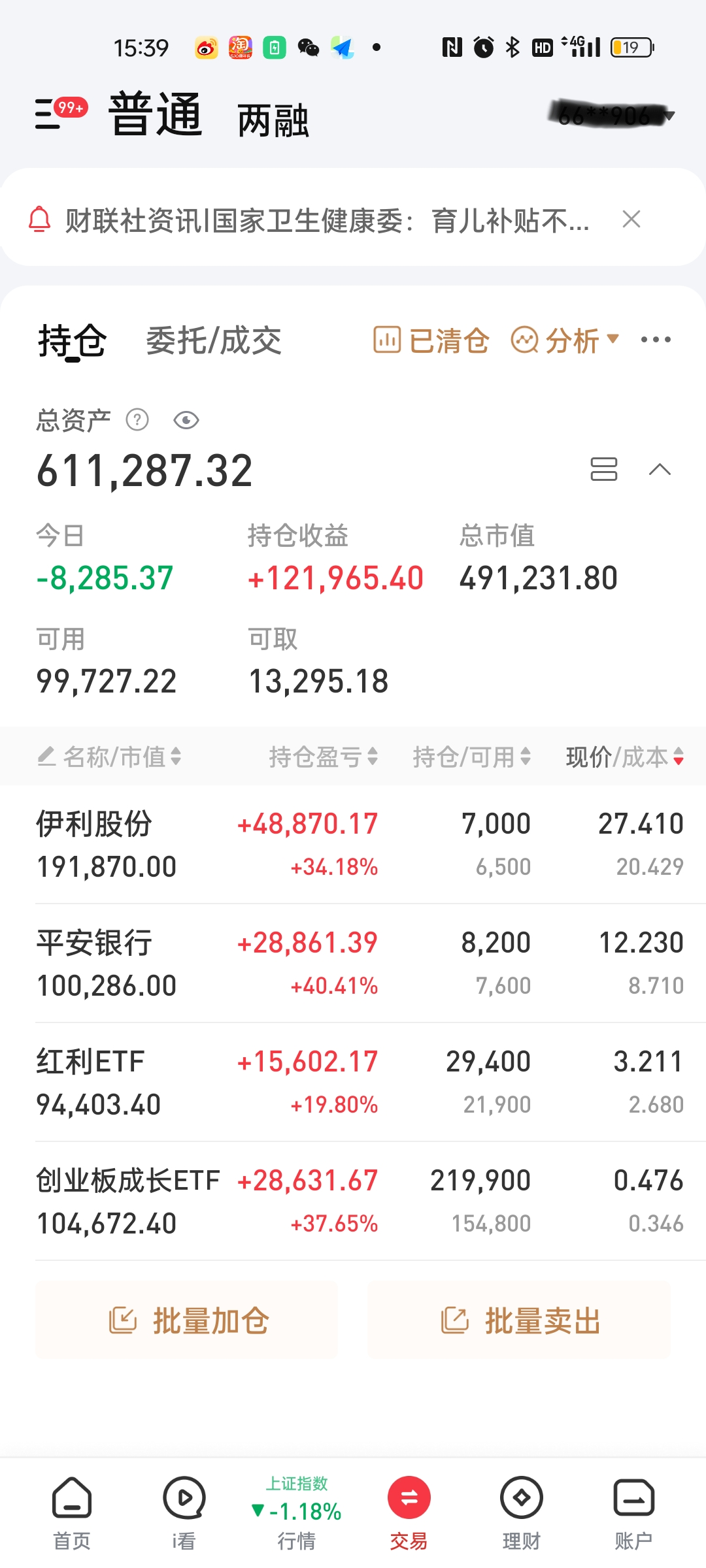Open the 平安银行 holding row
This screenshot has width=706, height=1568.
point(353,963)
